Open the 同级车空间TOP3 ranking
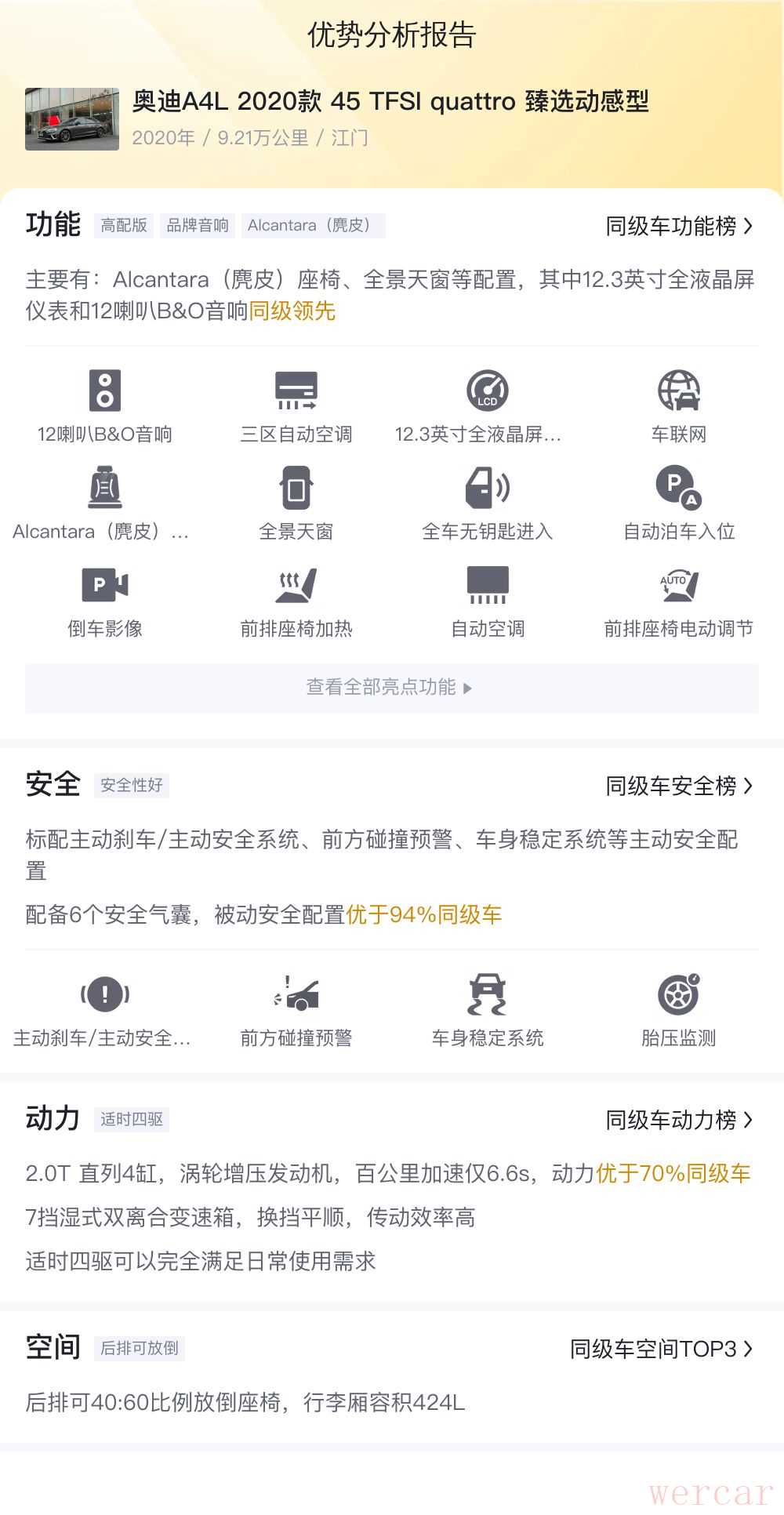The image size is (784, 1515). point(660,1349)
